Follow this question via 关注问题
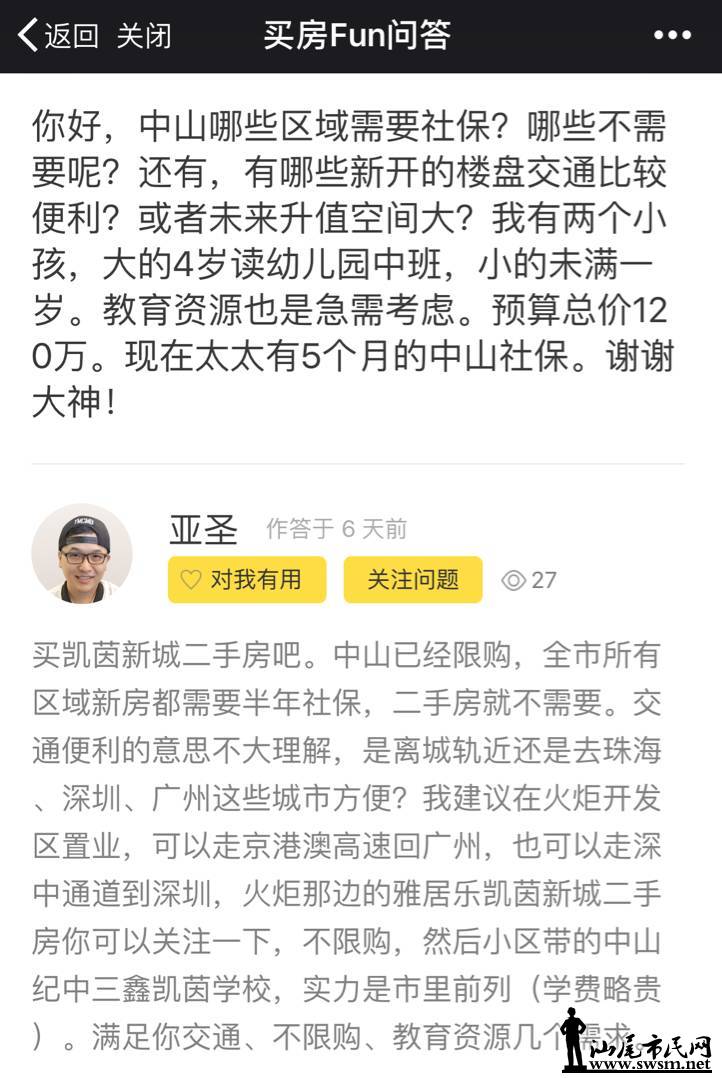The image size is (722, 1078). (413, 580)
